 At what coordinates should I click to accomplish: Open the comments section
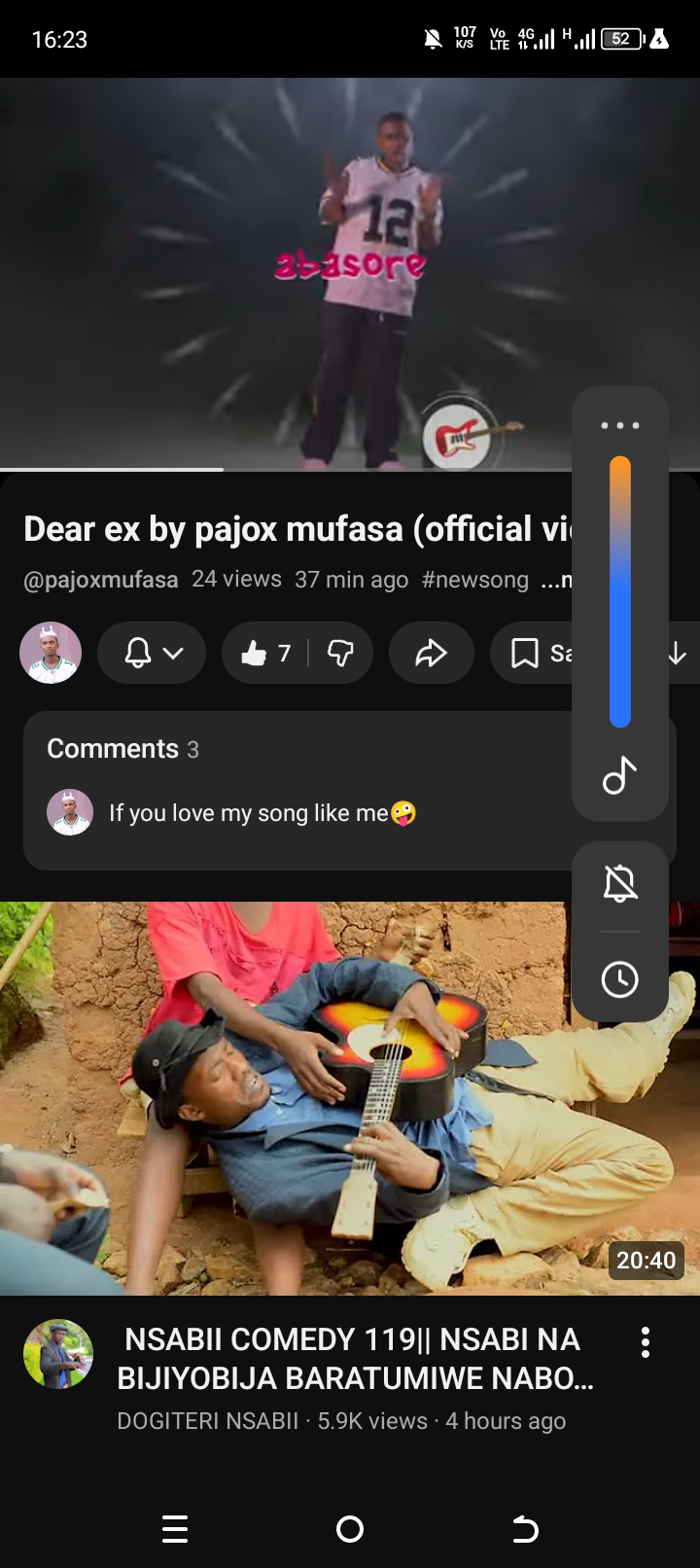[292, 789]
